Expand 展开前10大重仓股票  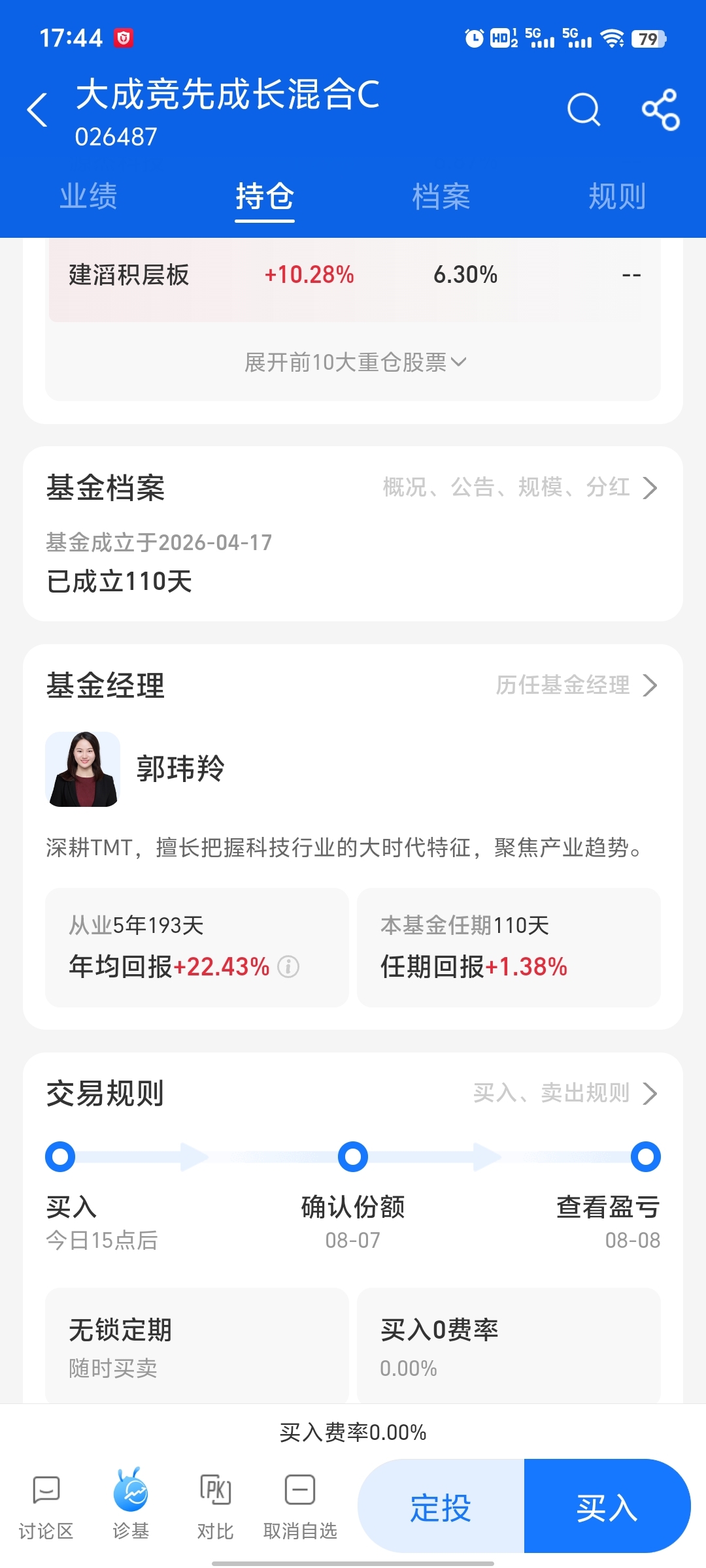point(356,362)
